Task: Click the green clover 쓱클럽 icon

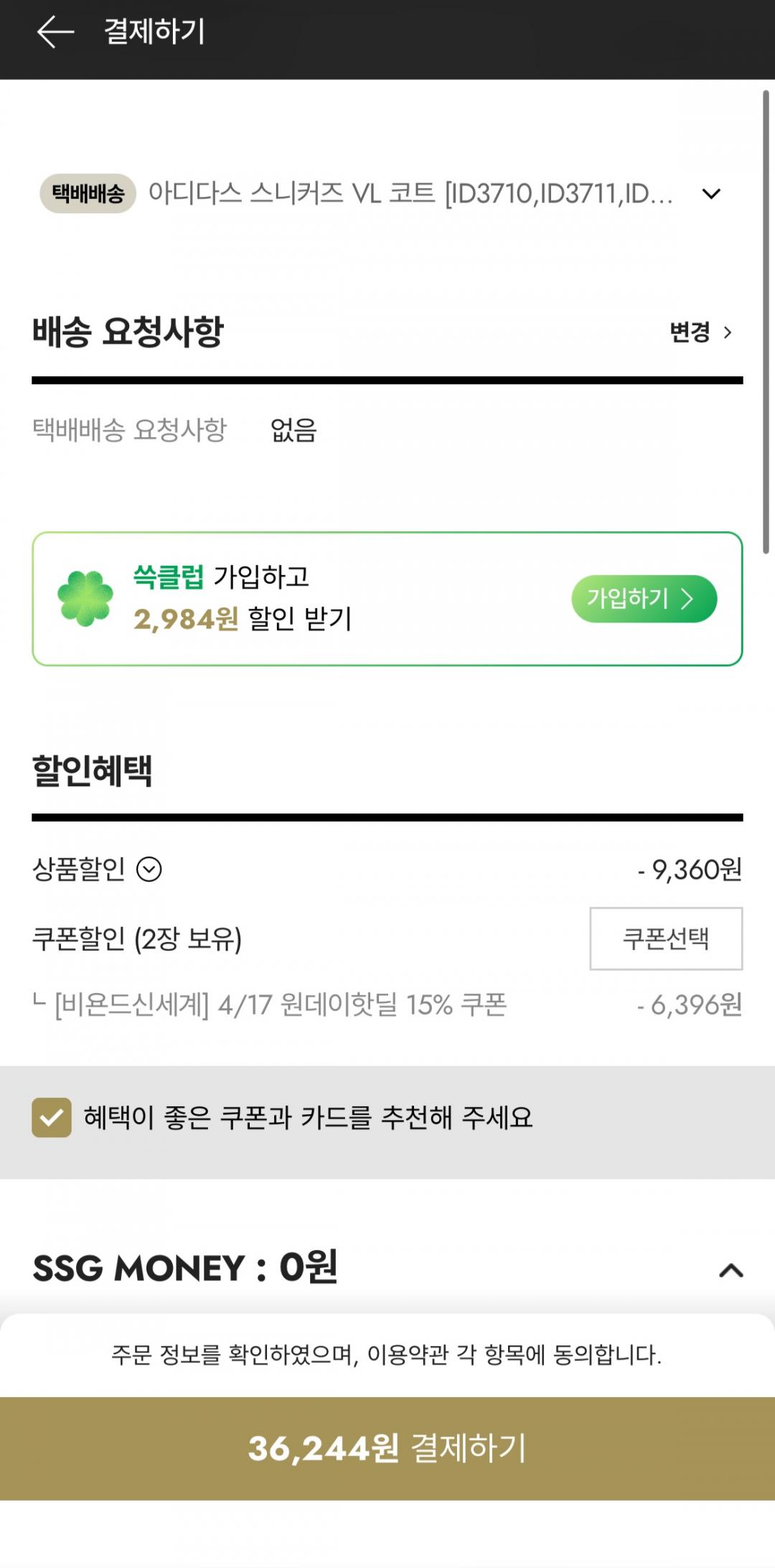Action: click(87, 600)
